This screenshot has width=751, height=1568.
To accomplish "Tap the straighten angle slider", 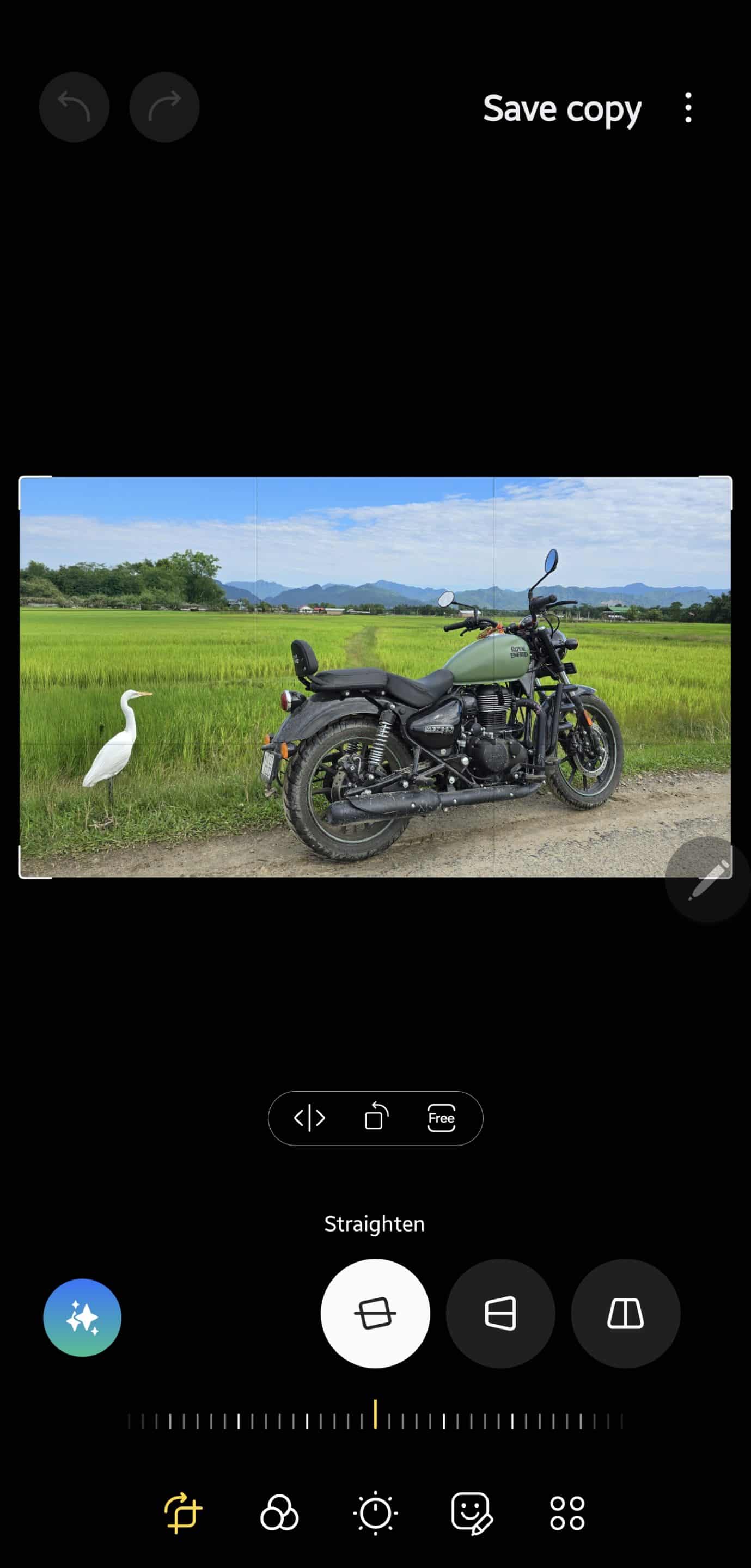I will [x=375, y=1422].
